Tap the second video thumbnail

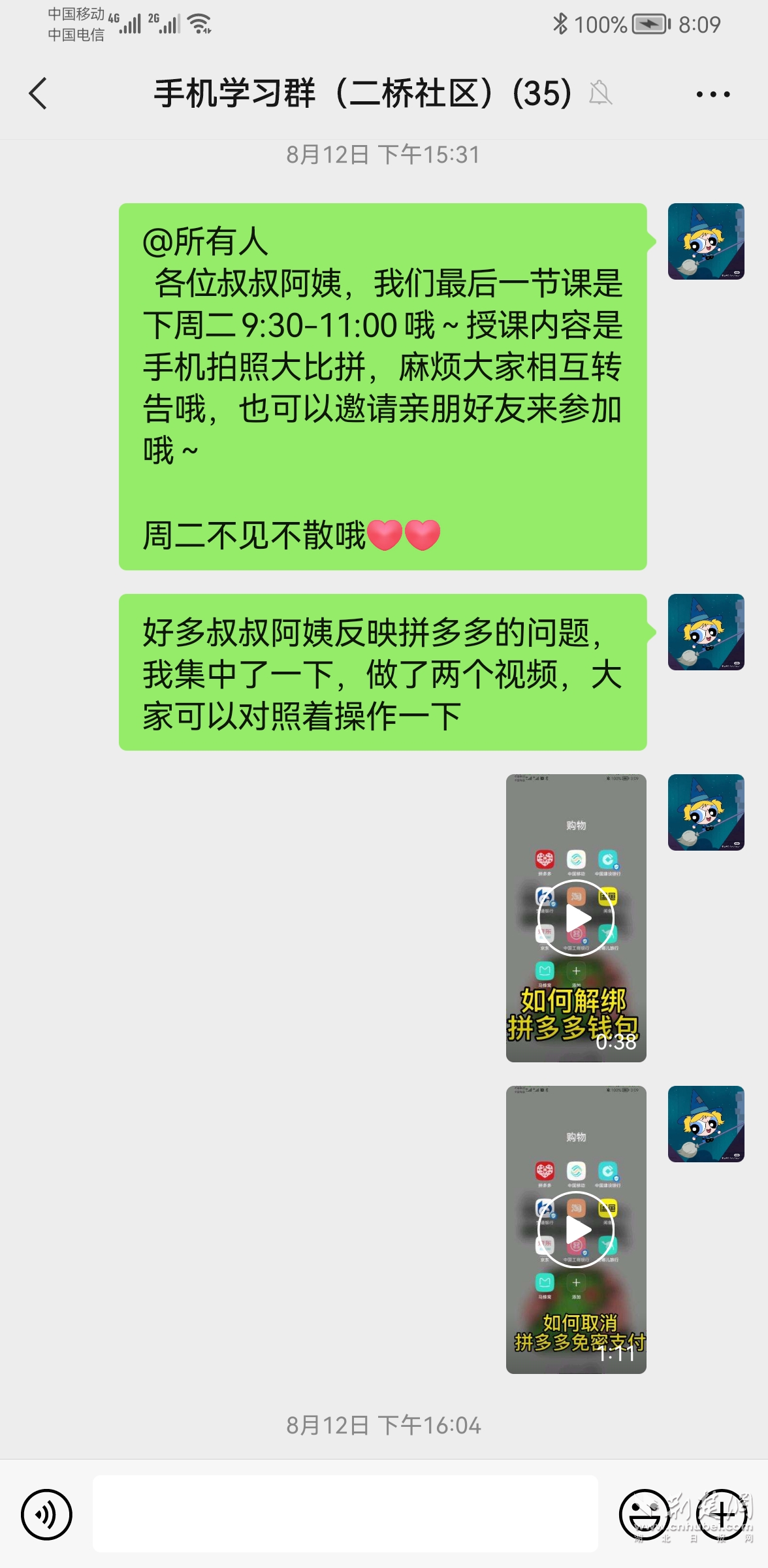(x=575, y=1228)
